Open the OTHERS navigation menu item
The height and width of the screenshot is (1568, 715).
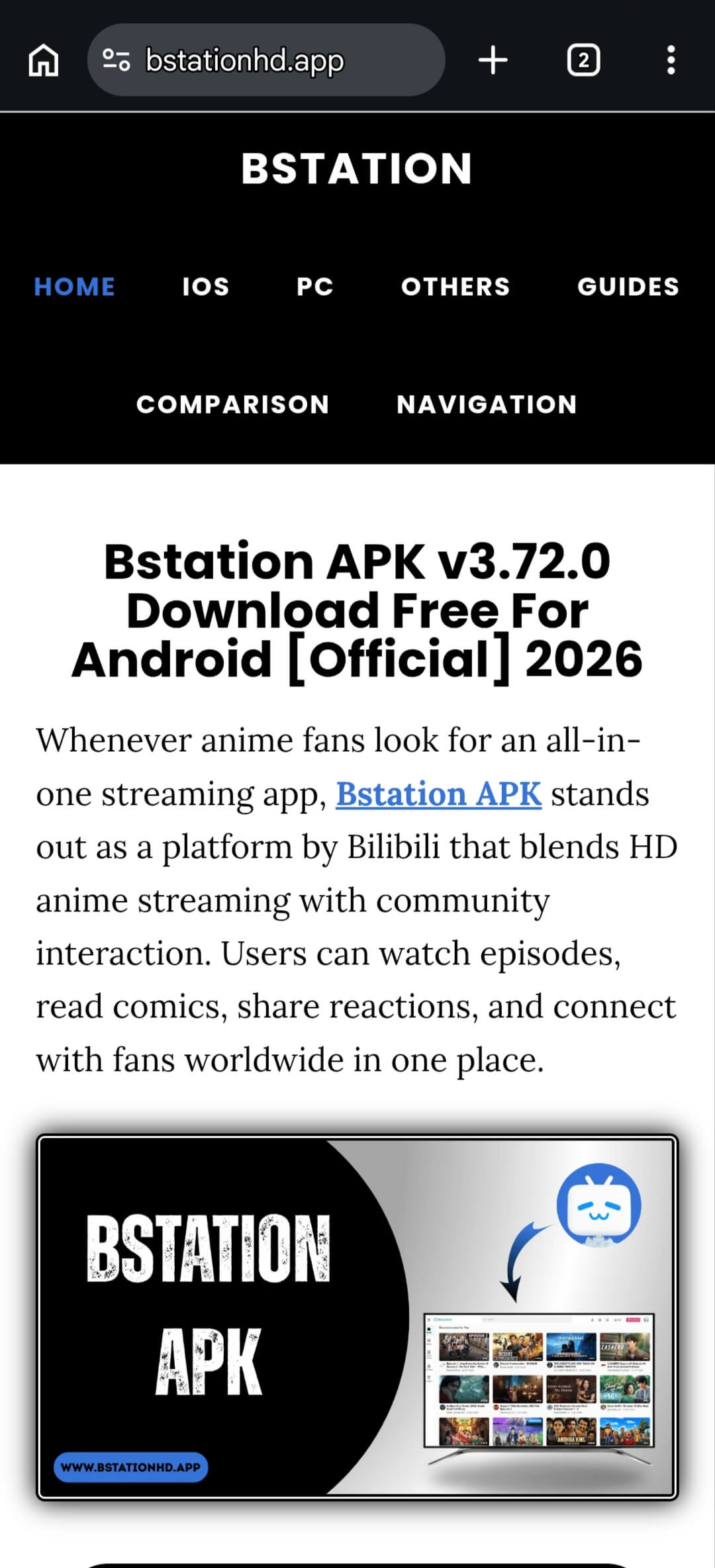pos(455,286)
